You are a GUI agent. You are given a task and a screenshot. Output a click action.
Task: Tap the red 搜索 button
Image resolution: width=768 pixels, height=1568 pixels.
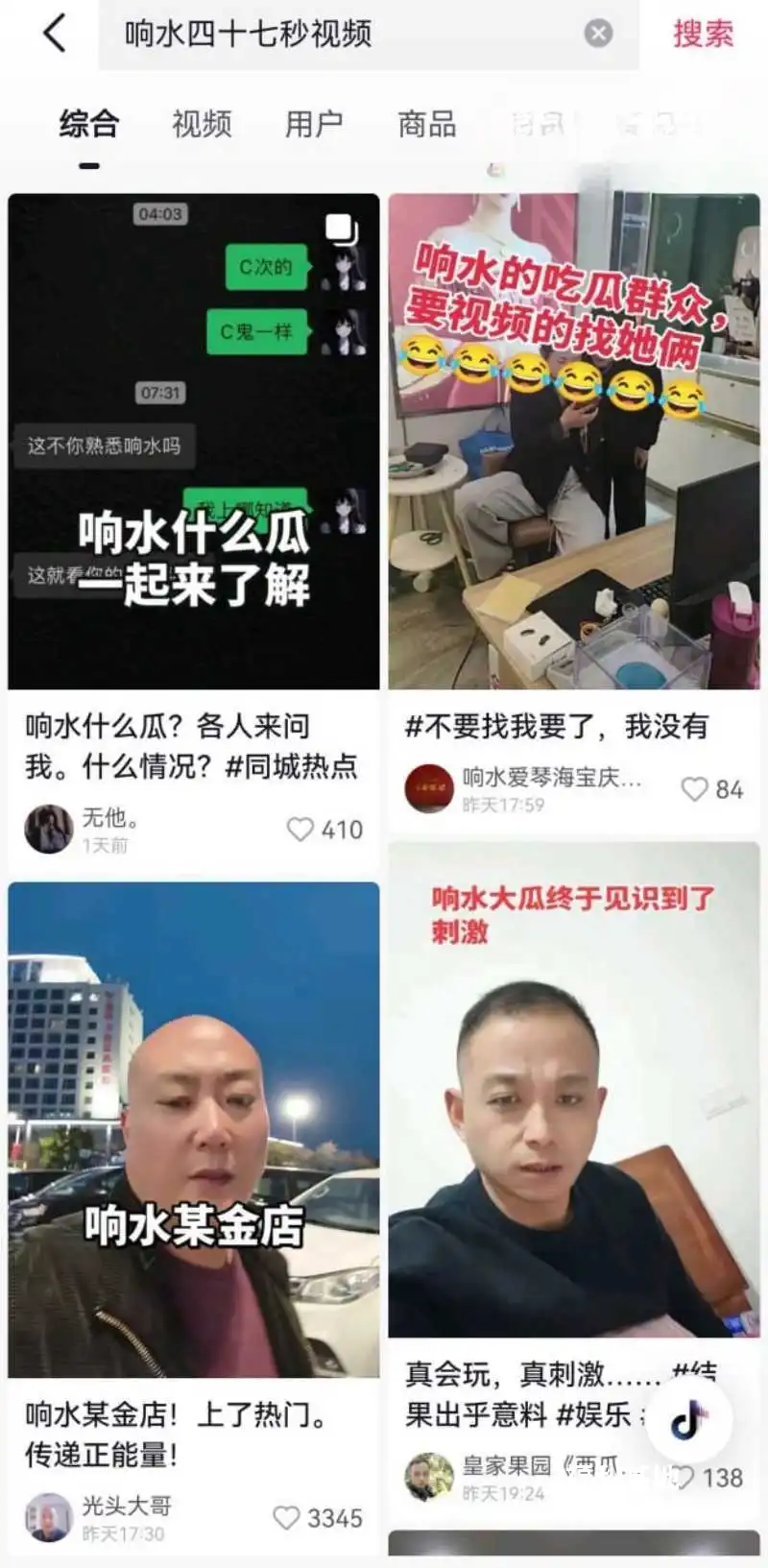click(x=703, y=35)
